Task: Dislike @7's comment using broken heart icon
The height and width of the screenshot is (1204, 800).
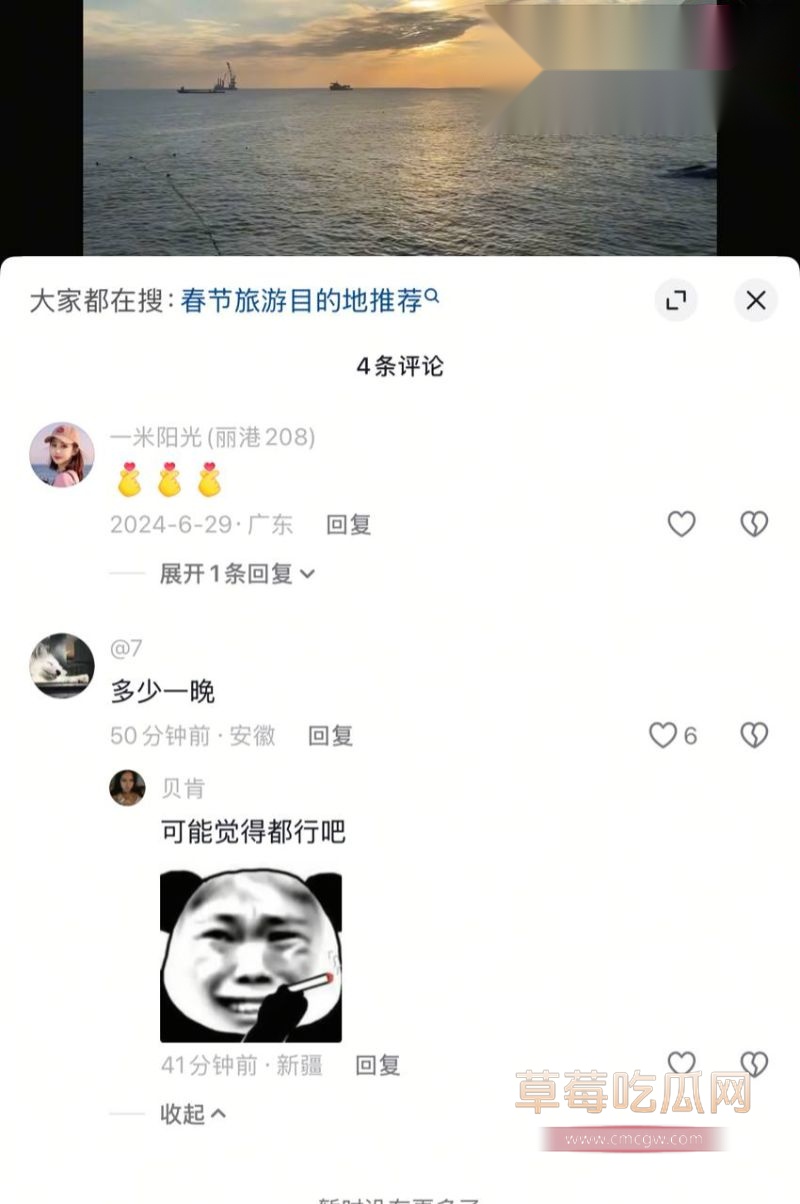Action: (753, 734)
